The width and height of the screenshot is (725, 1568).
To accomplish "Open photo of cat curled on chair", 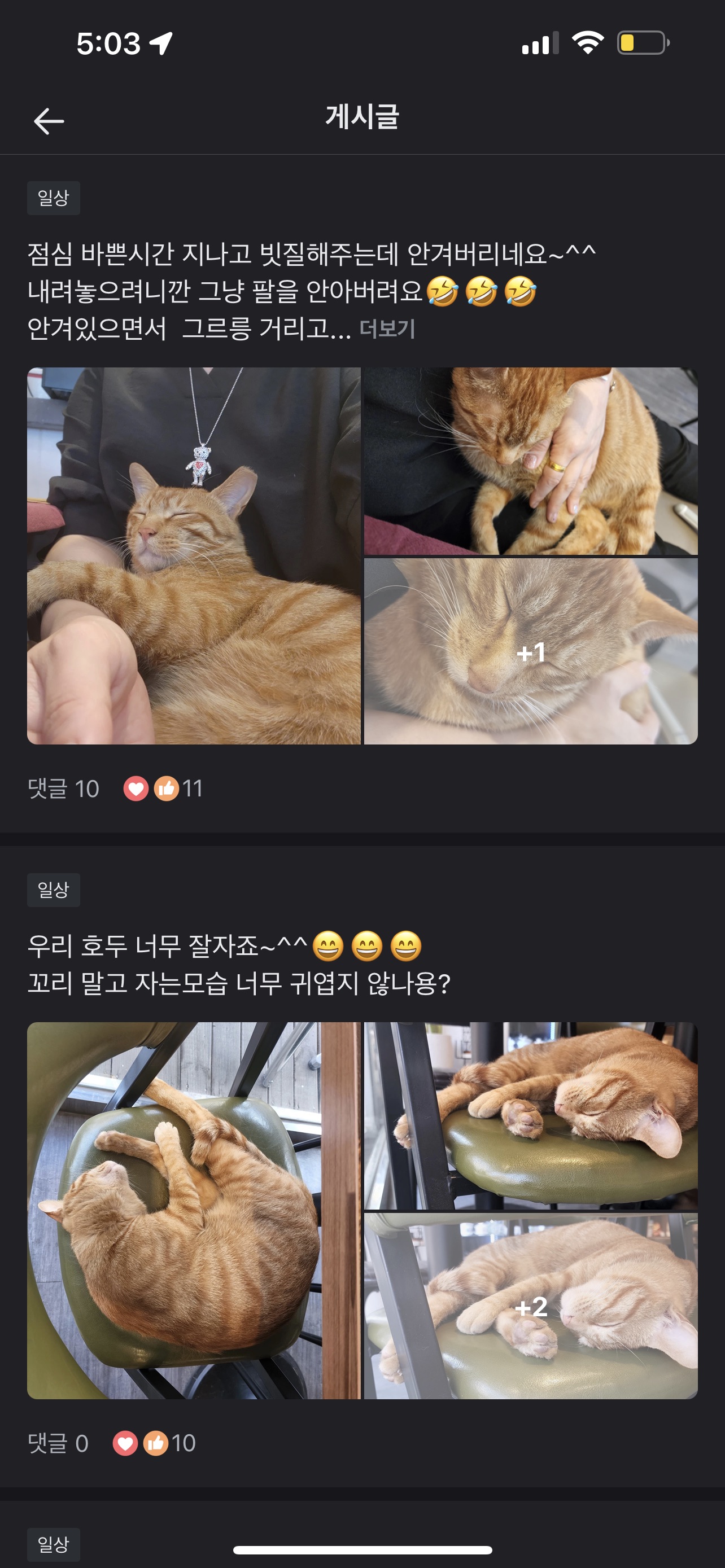I will pyautogui.click(x=194, y=1210).
